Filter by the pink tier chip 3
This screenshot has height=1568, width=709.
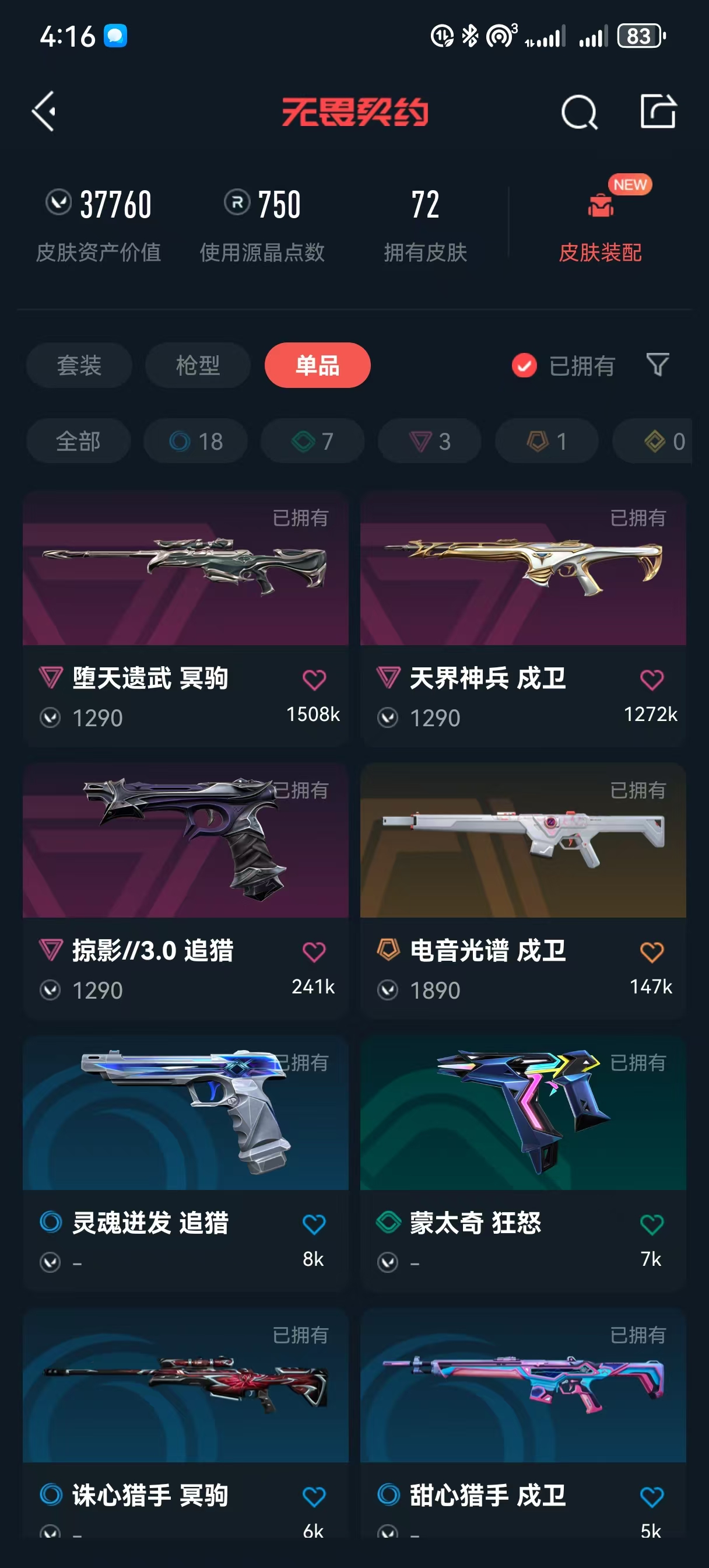(x=430, y=442)
